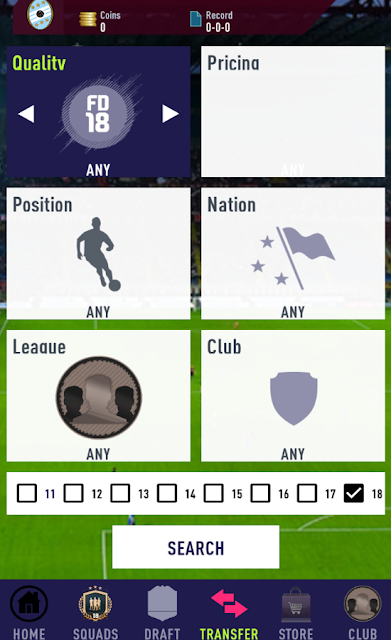This screenshot has width=391, height=640.
Task: Check the 17 year checkbox
Action: click(307, 493)
